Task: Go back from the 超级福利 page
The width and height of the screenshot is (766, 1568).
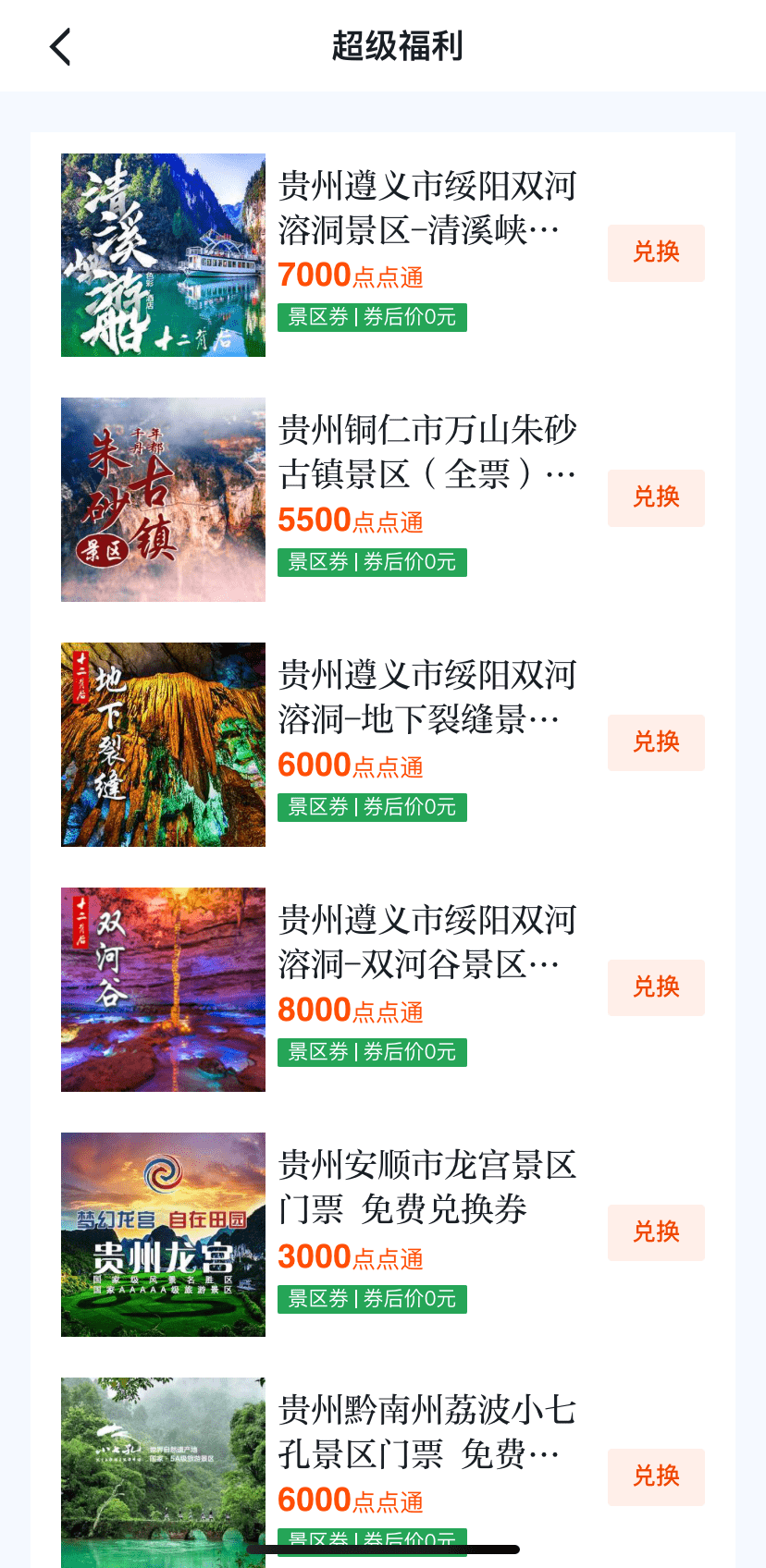Action: pyautogui.click(x=61, y=47)
